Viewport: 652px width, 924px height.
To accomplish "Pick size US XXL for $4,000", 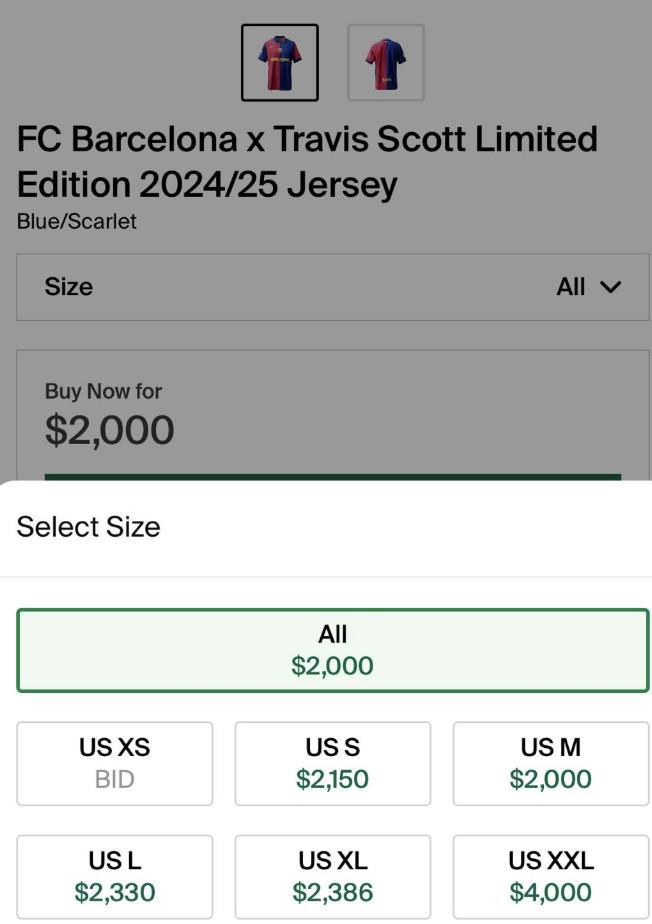I will [x=550, y=876].
